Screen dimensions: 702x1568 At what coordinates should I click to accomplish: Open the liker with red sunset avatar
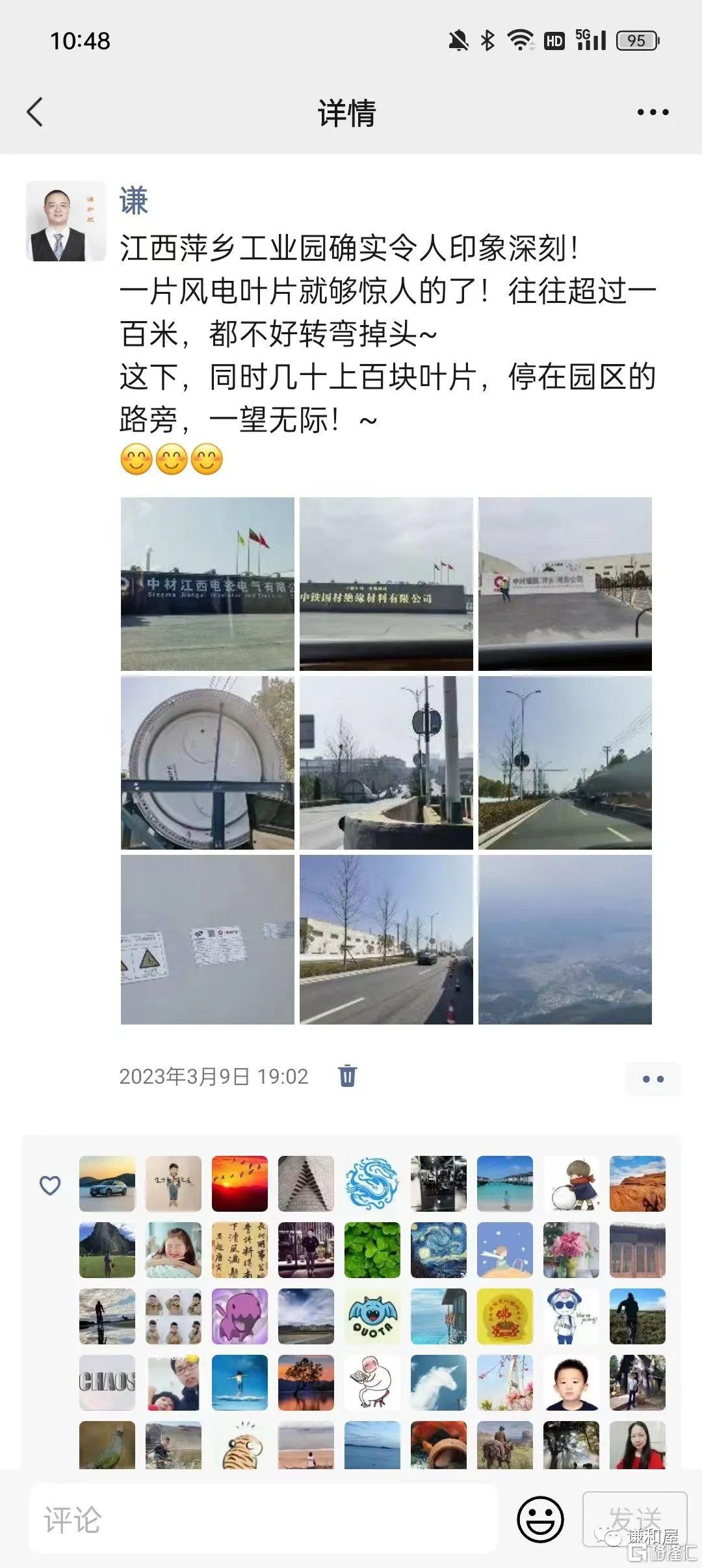pyautogui.click(x=240, y=1183)
